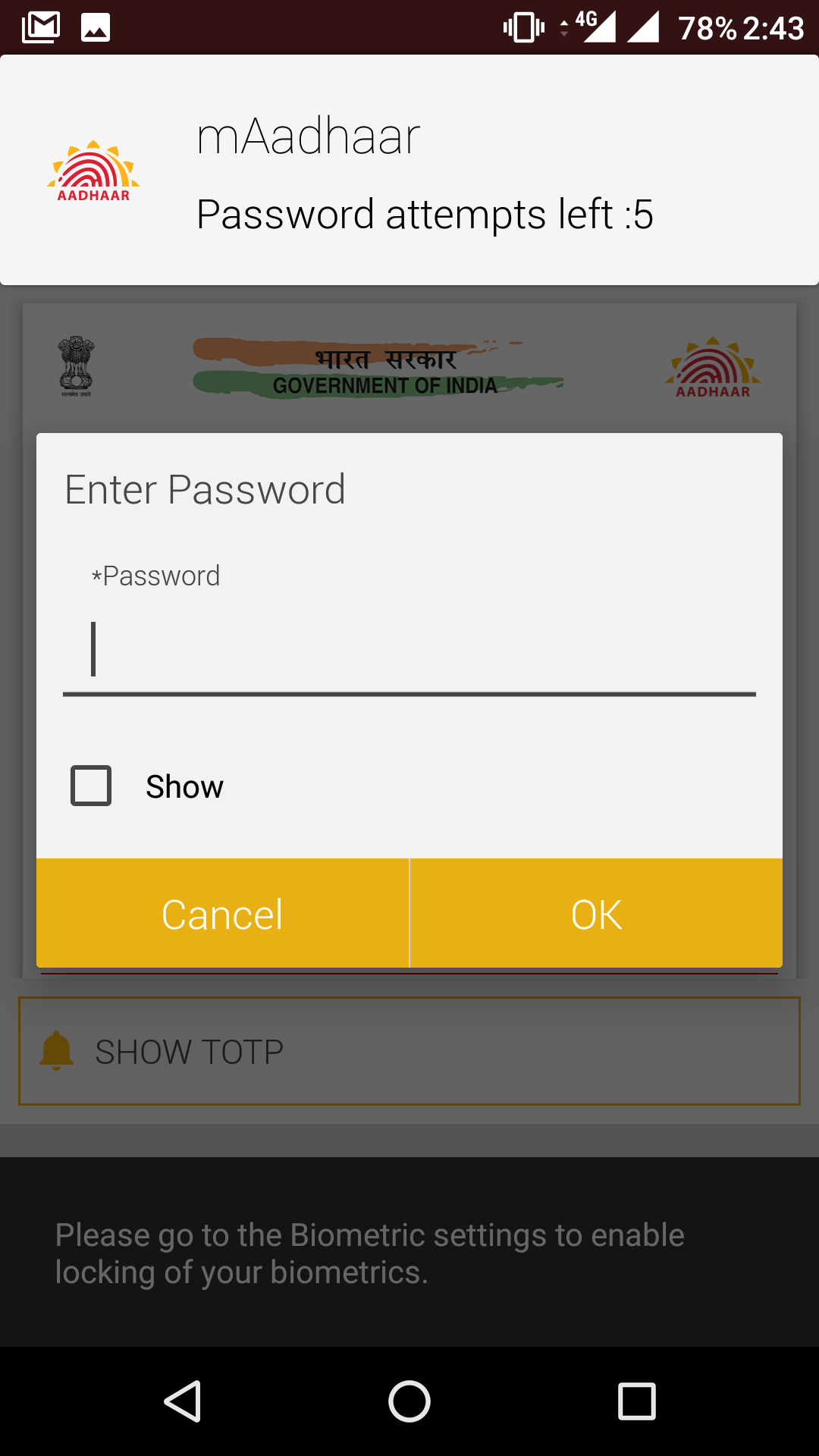819x1456 pixels.
Task: Confirm password with OK button
Action: coord(596,914)
